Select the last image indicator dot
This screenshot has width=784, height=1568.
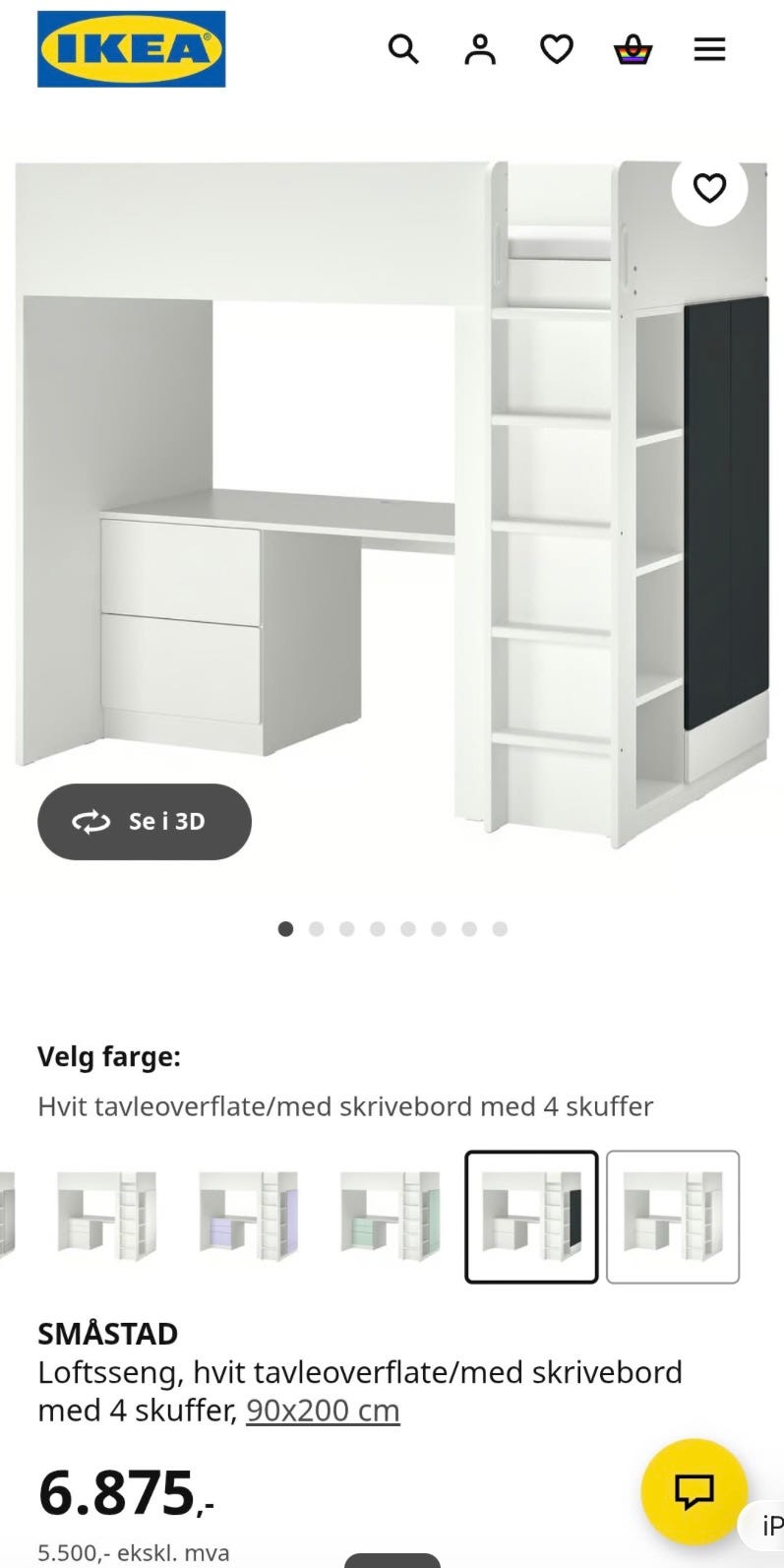[500, 927]
